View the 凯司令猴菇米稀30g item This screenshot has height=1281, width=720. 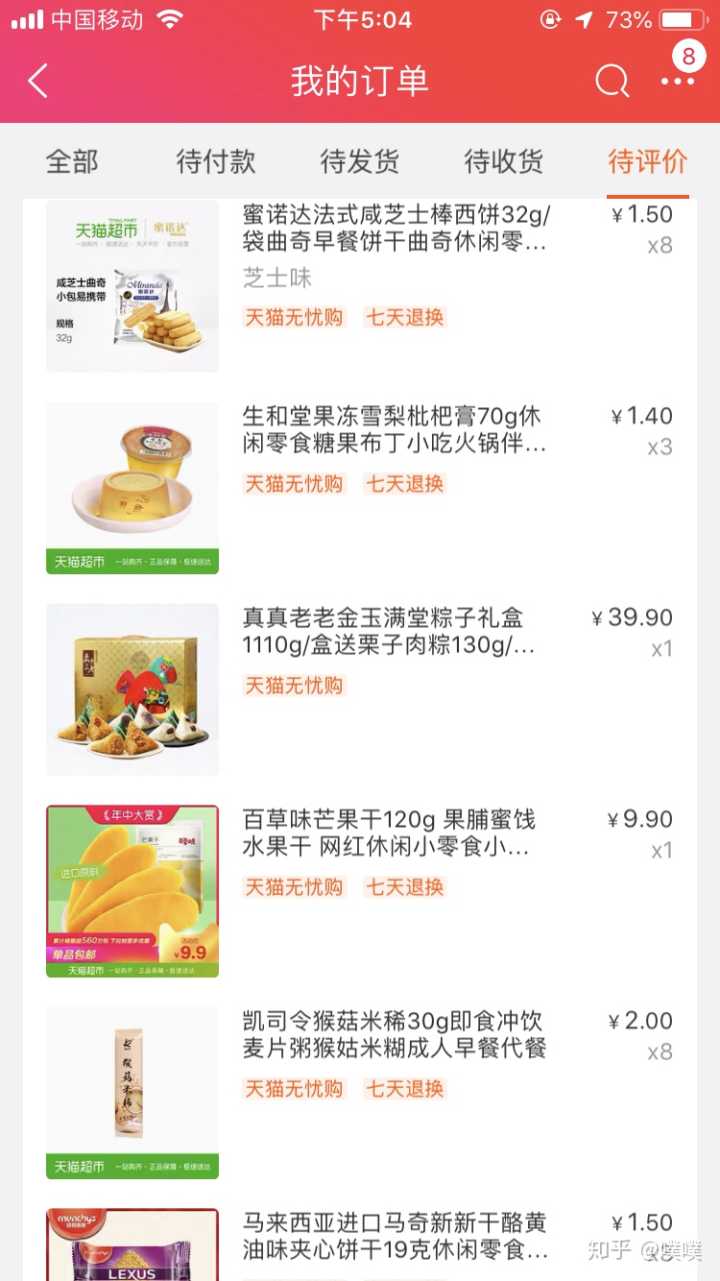point(395,1035)
